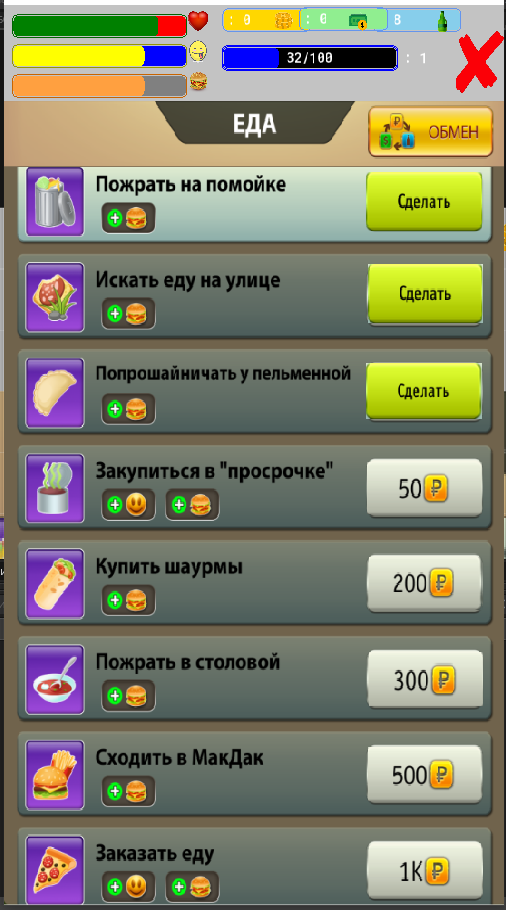506x910 pixels.
Task: Buy Купить шаурмы for 200 rubles
Action: coord(424,583)
